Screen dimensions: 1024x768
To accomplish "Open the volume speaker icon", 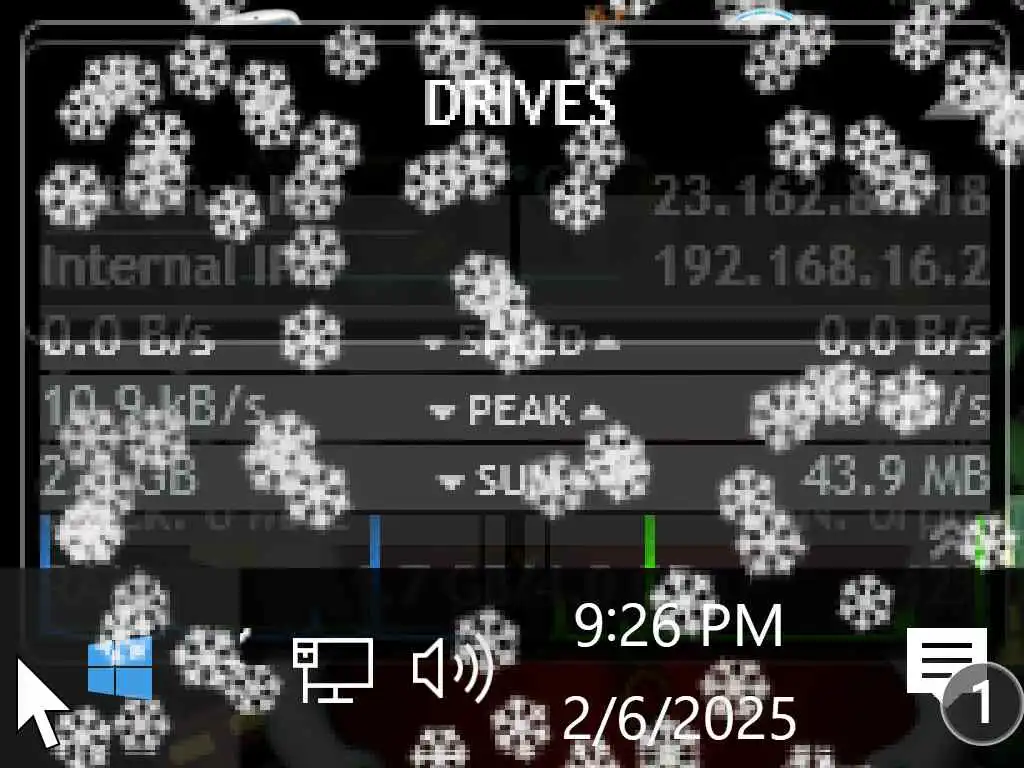I will (x=452, y=669).
